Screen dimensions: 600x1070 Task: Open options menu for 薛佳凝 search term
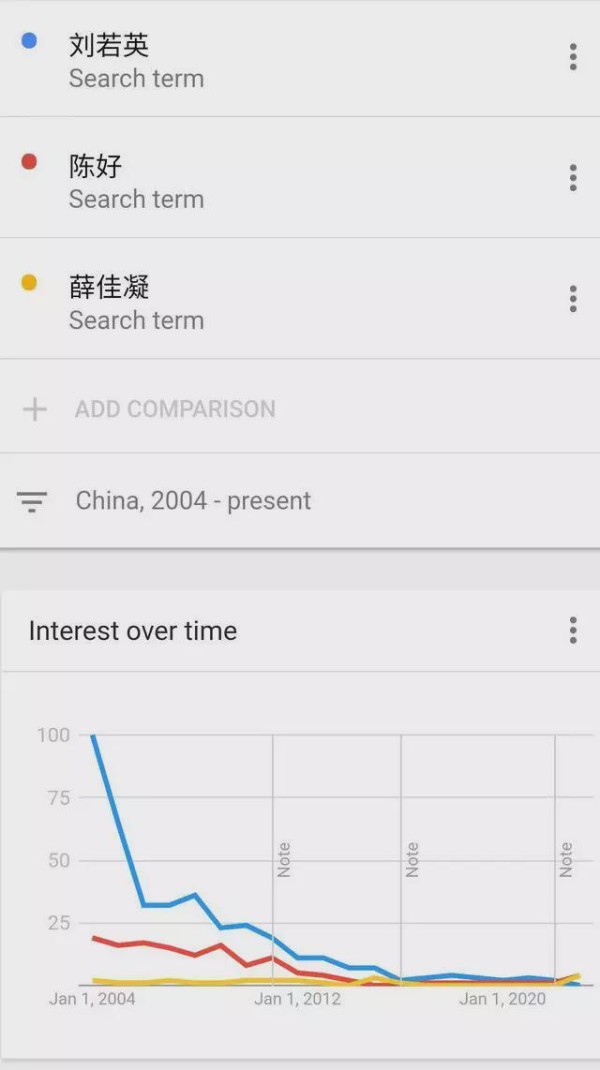click(x=573, y=299)
